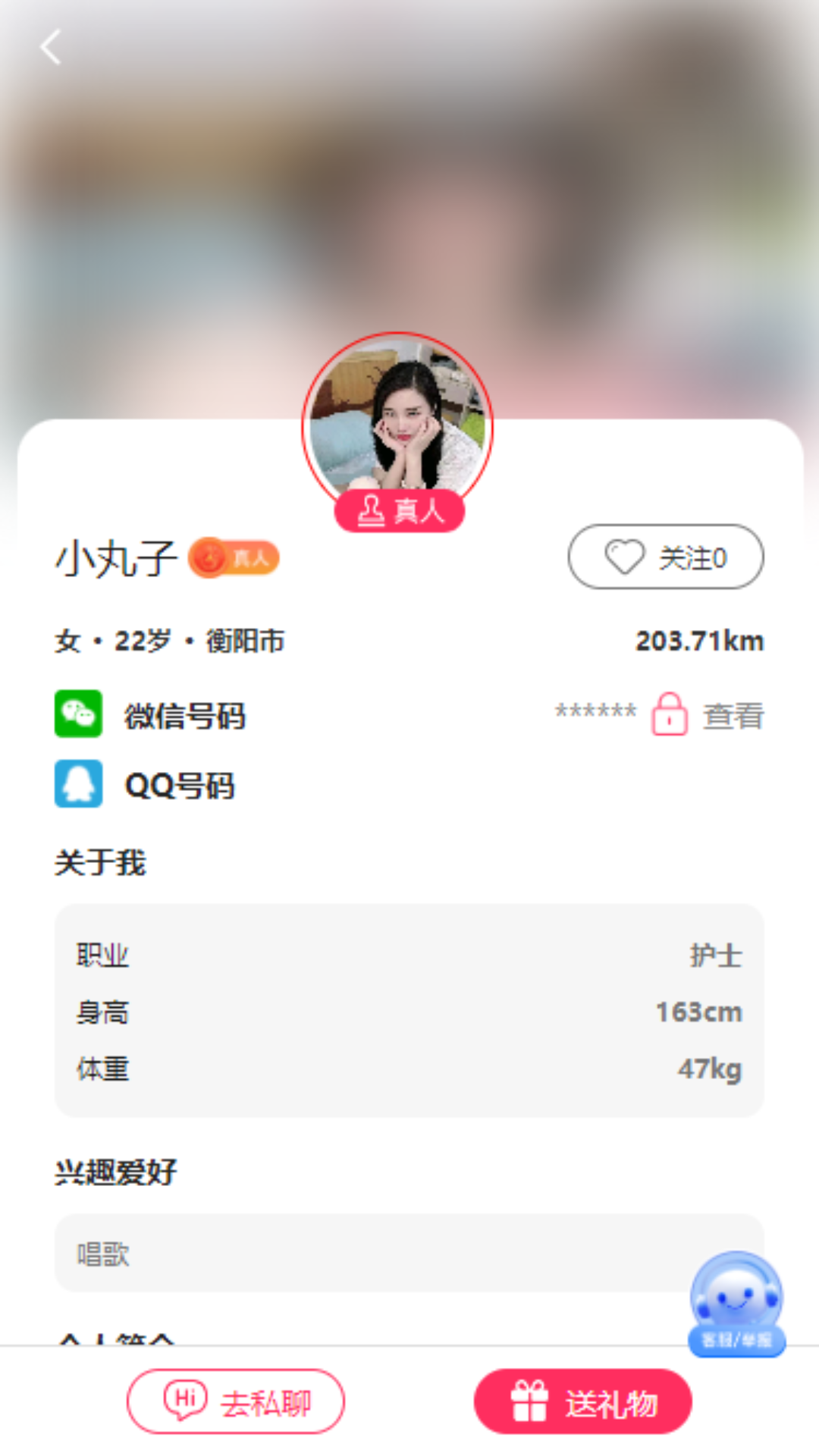Image resolution: width=819 pixels, height=1456 pixels.
Task: Select the 兴趣爱好 heading
Action: click(115, 1172)
